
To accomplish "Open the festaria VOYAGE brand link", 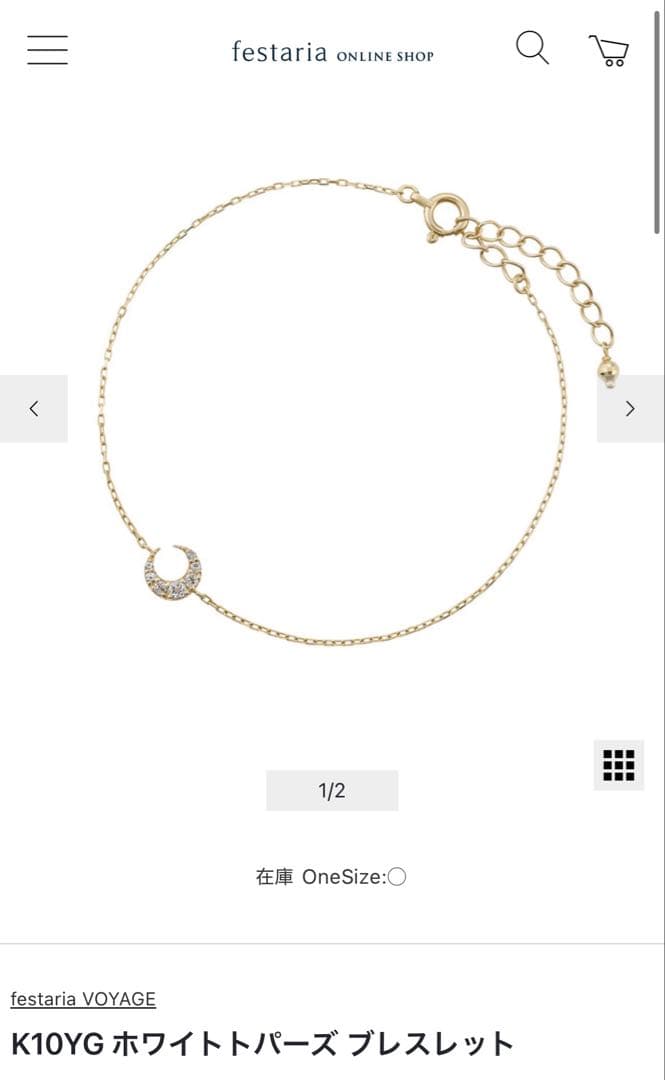I will pos(83,998).
